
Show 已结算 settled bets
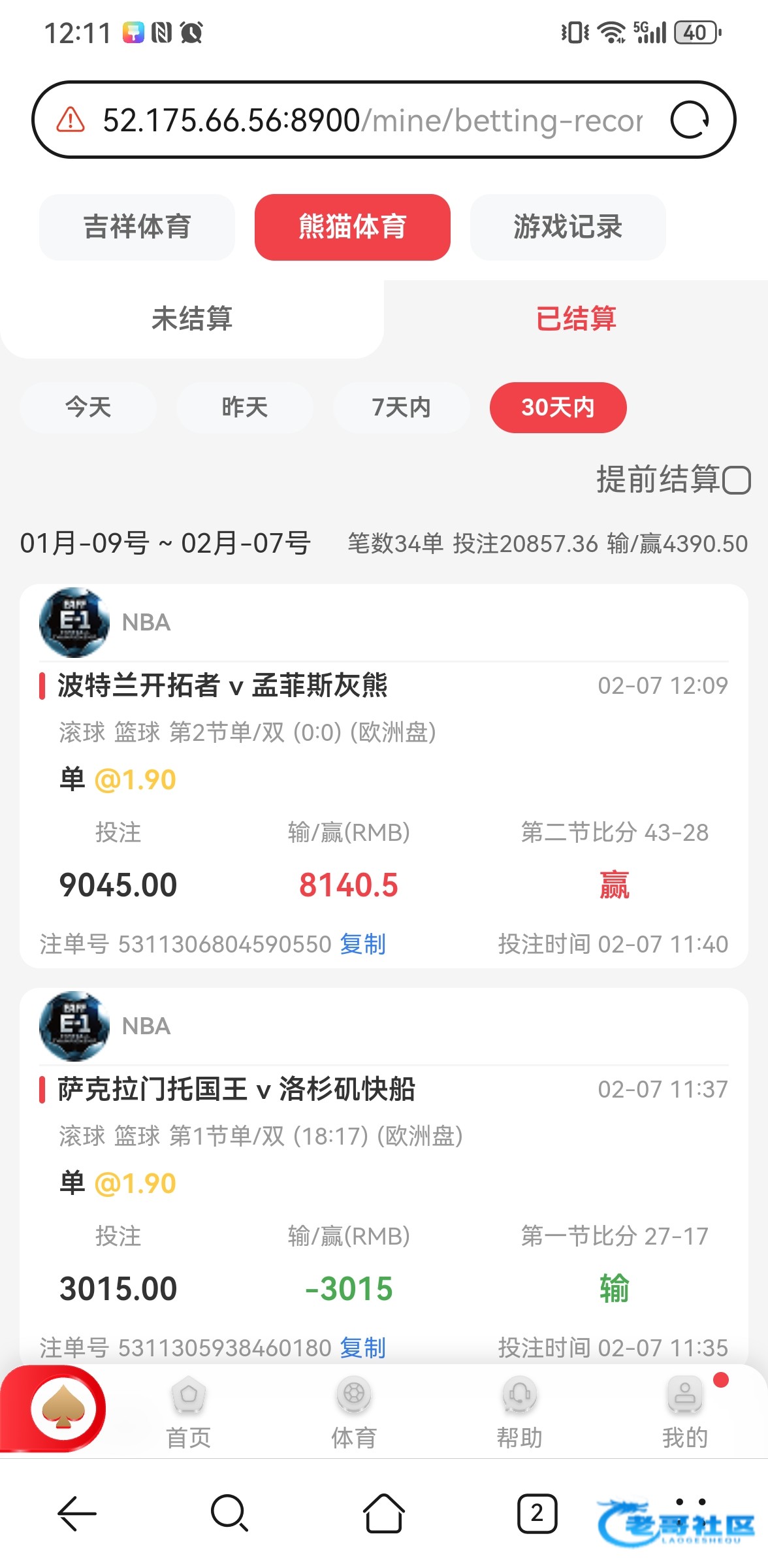click(x=576, y=319)
